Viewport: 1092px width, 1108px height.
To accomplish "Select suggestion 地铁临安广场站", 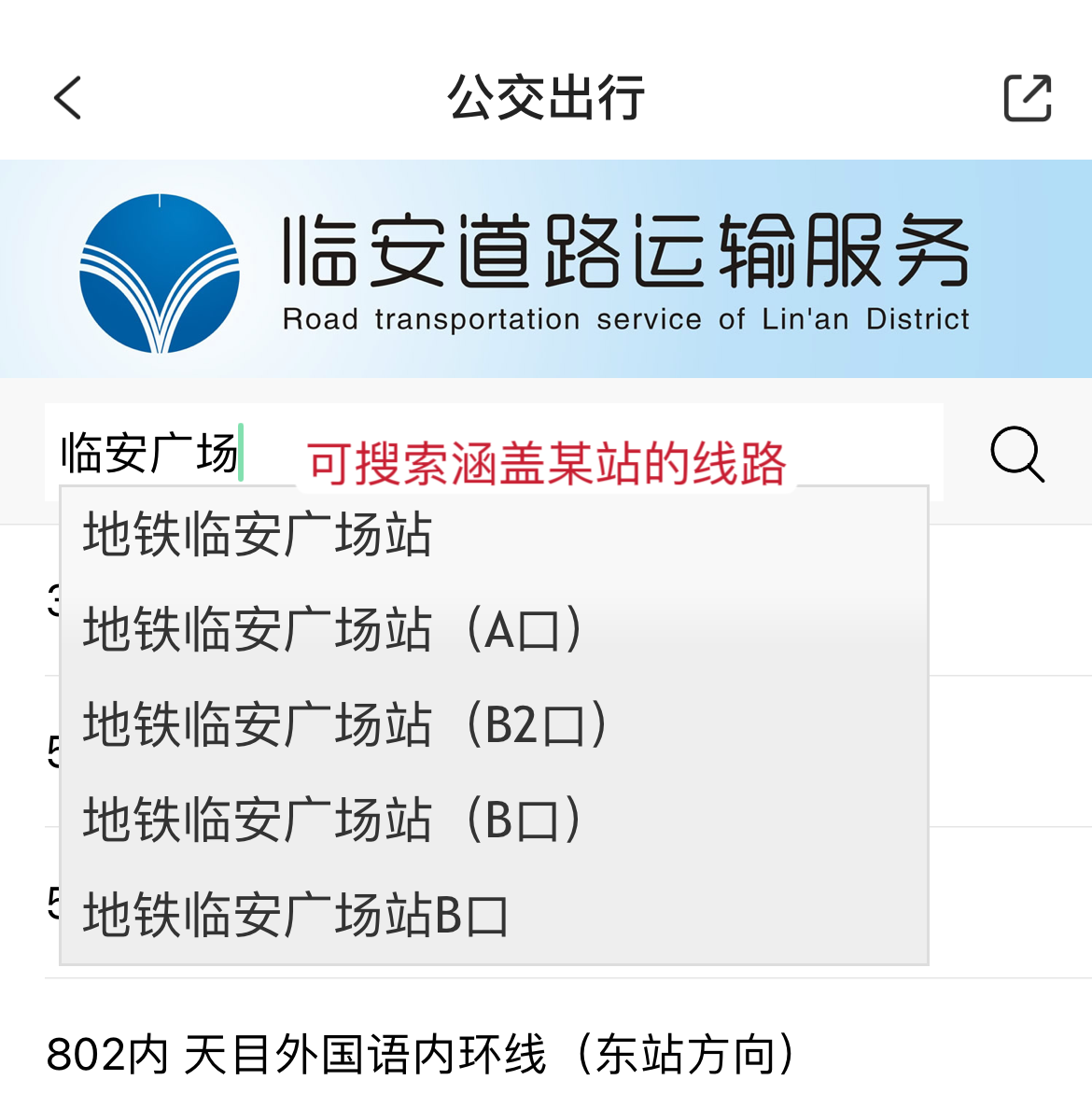I will pos(258,535).
